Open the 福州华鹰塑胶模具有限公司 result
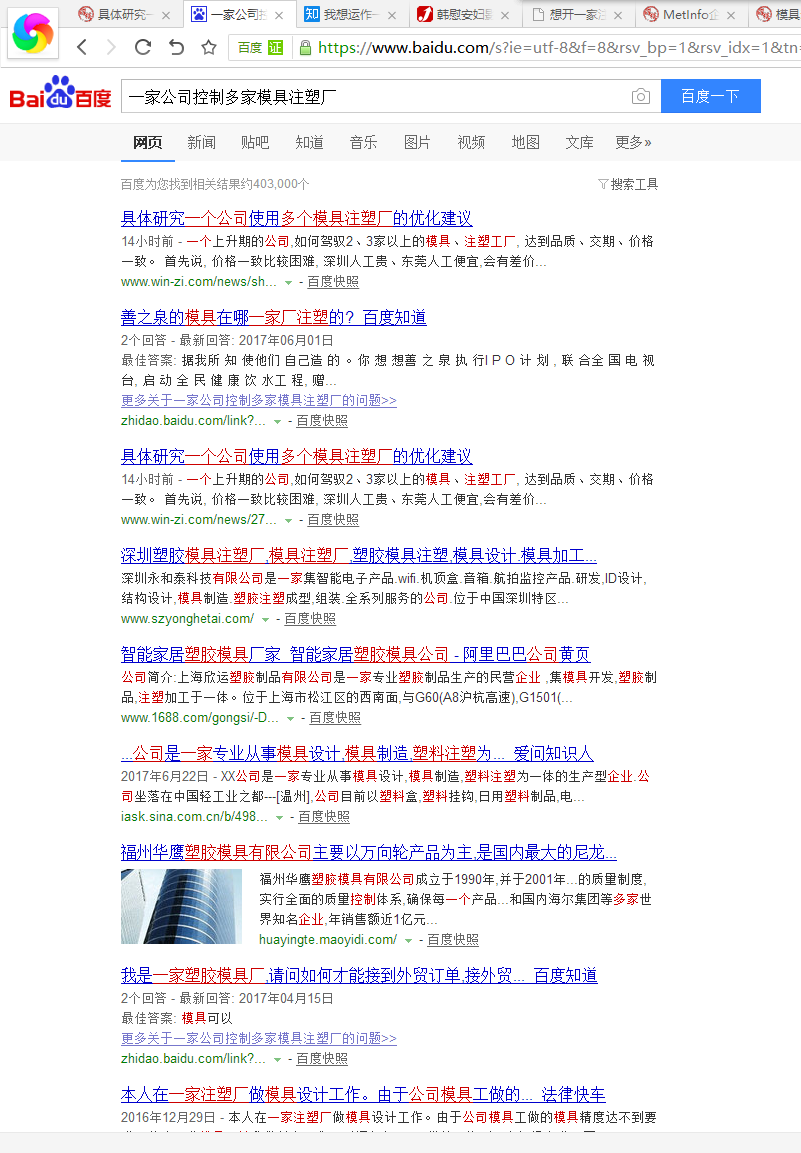The height and width of the screenshot is (1153, 801). [368, 853]
